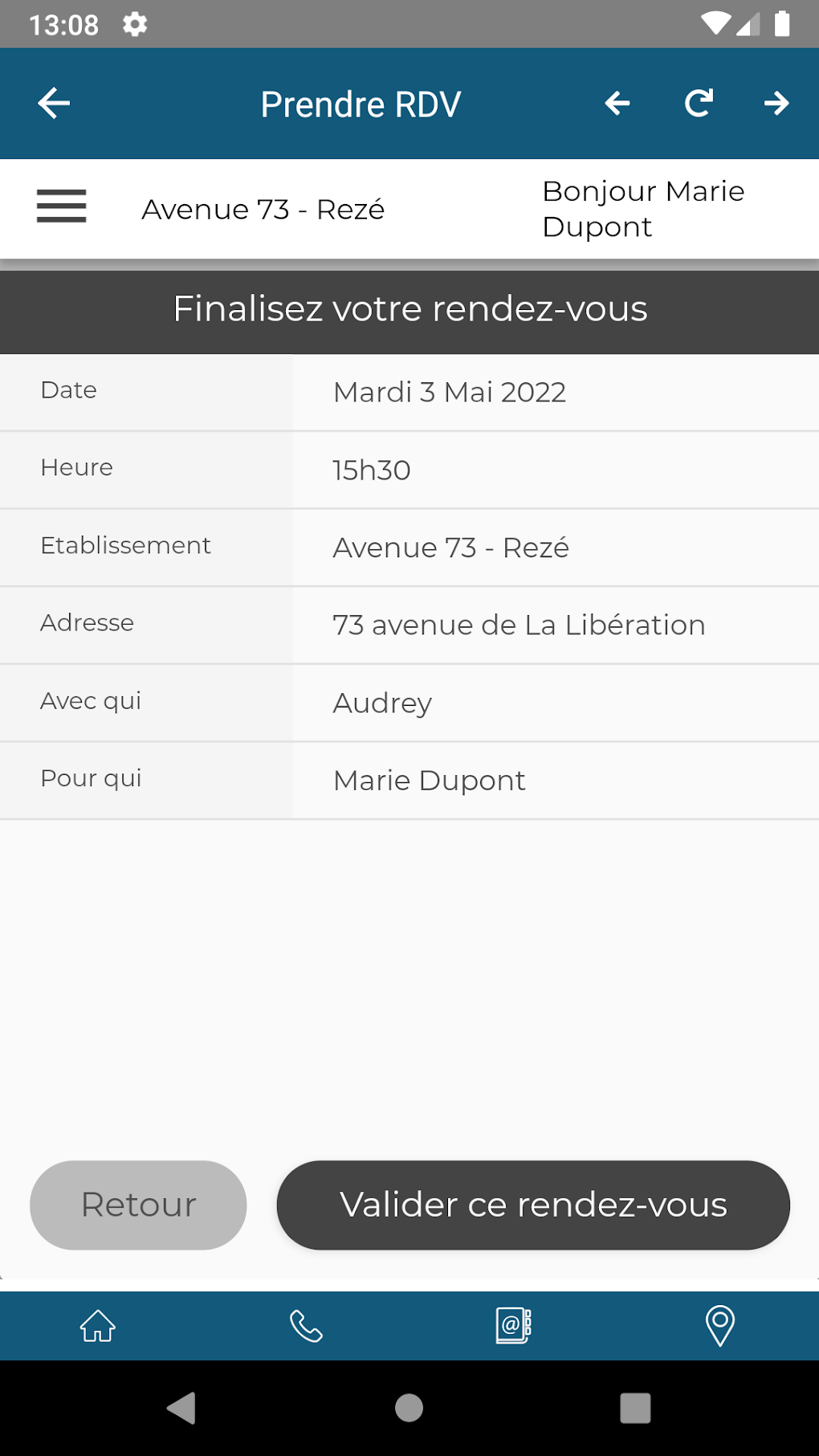Screen dimensions: 819x1456
Task: Reload the booking page
Action: tap(698, 104)
